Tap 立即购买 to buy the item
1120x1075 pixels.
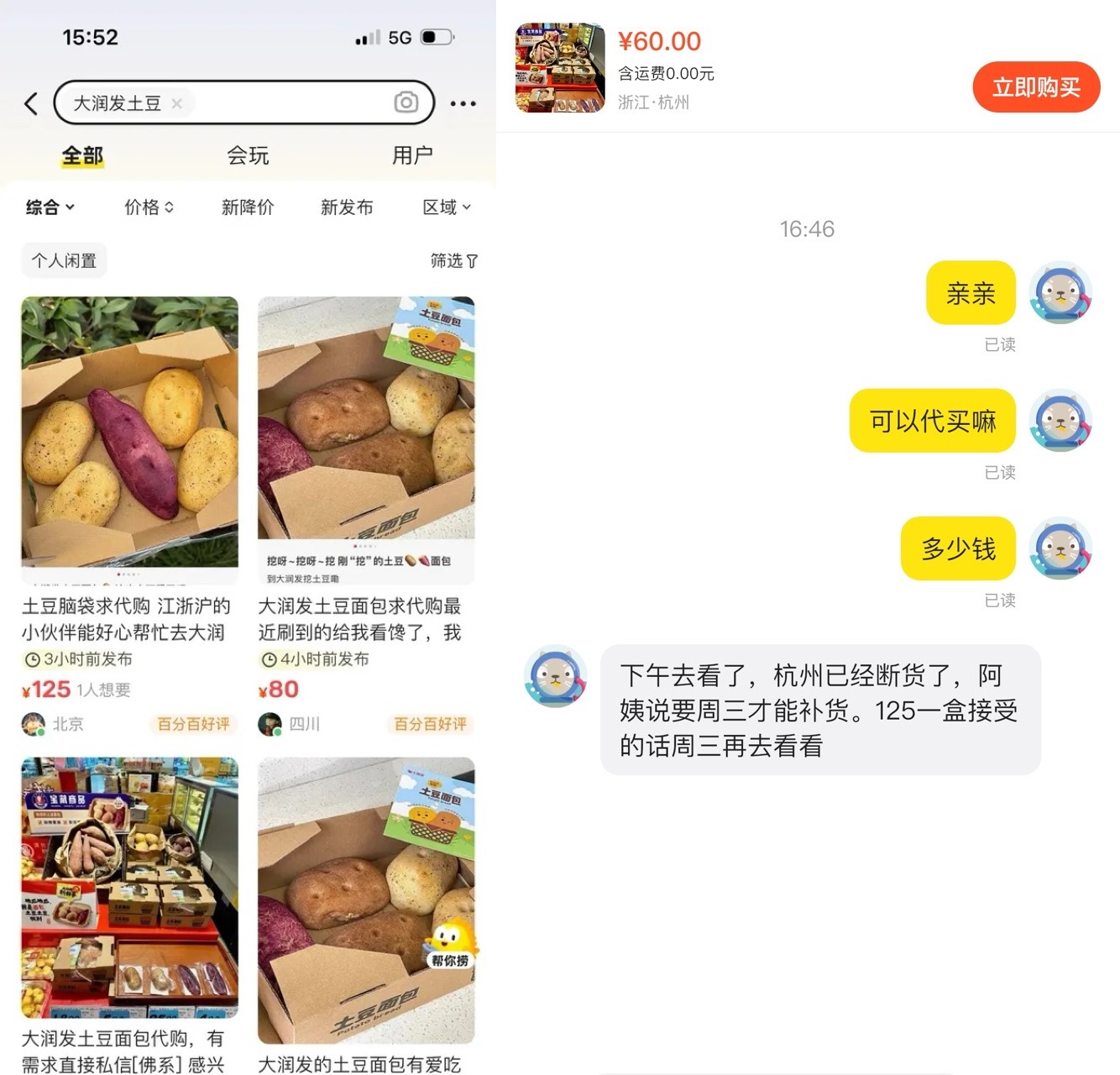[x=1035, y=87]
